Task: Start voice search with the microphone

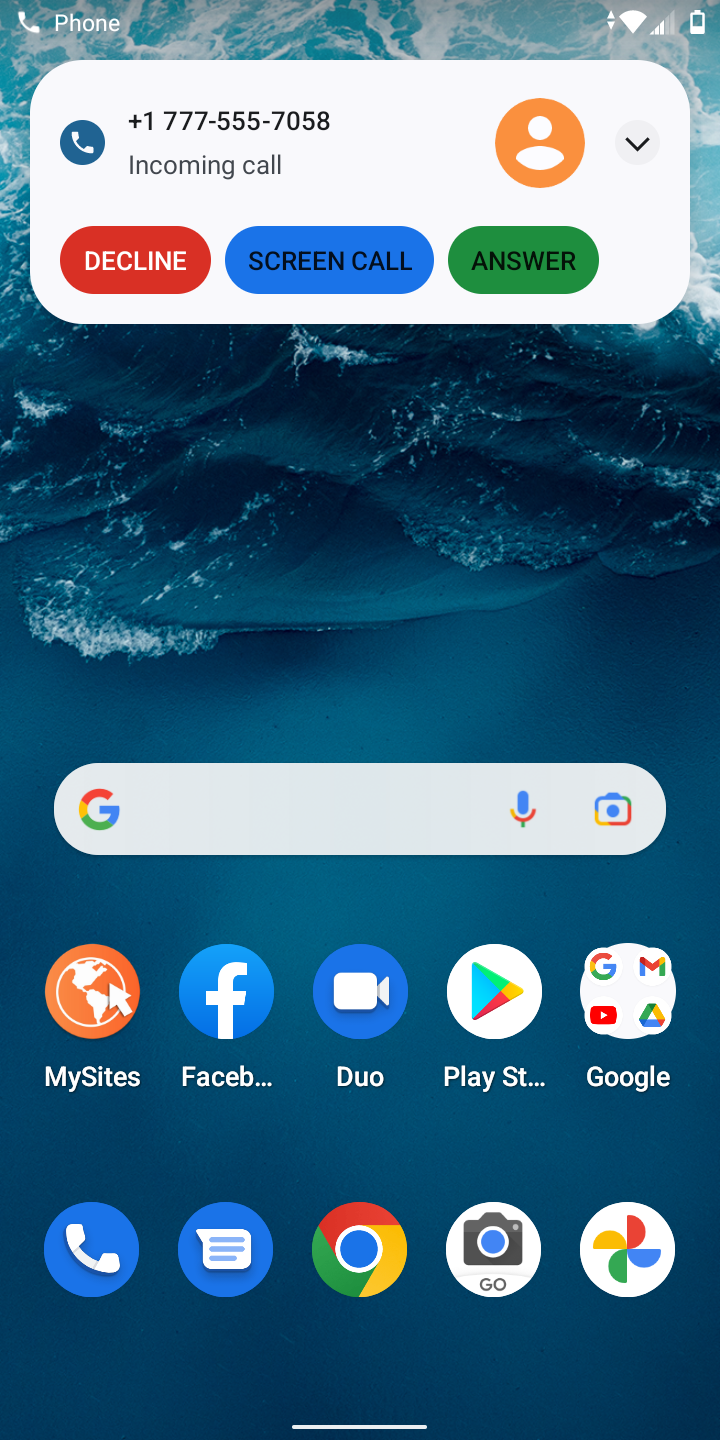Action: [522, 809]
